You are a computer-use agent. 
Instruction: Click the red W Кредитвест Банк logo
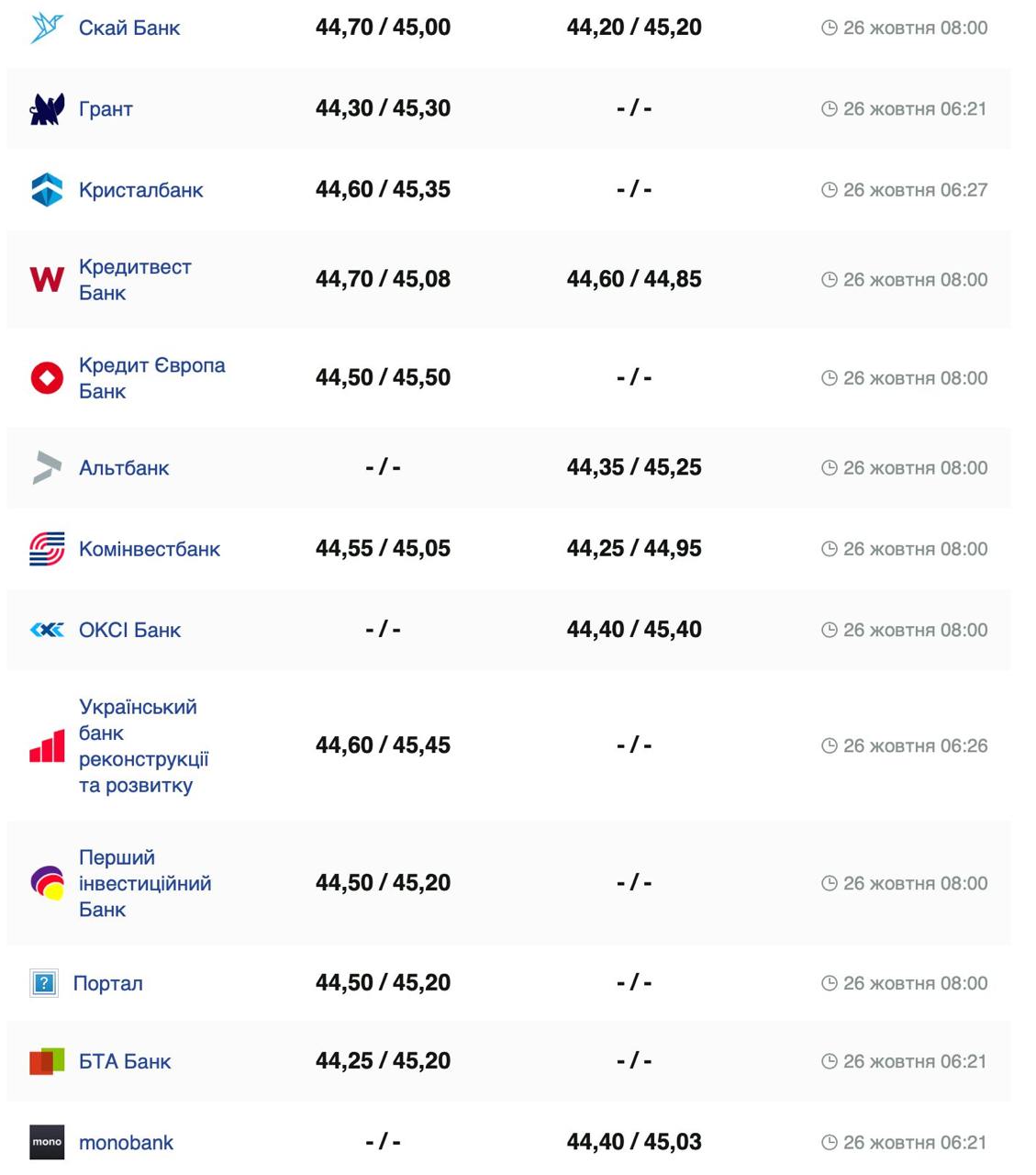pyautogui.click(x=45, y=279)
